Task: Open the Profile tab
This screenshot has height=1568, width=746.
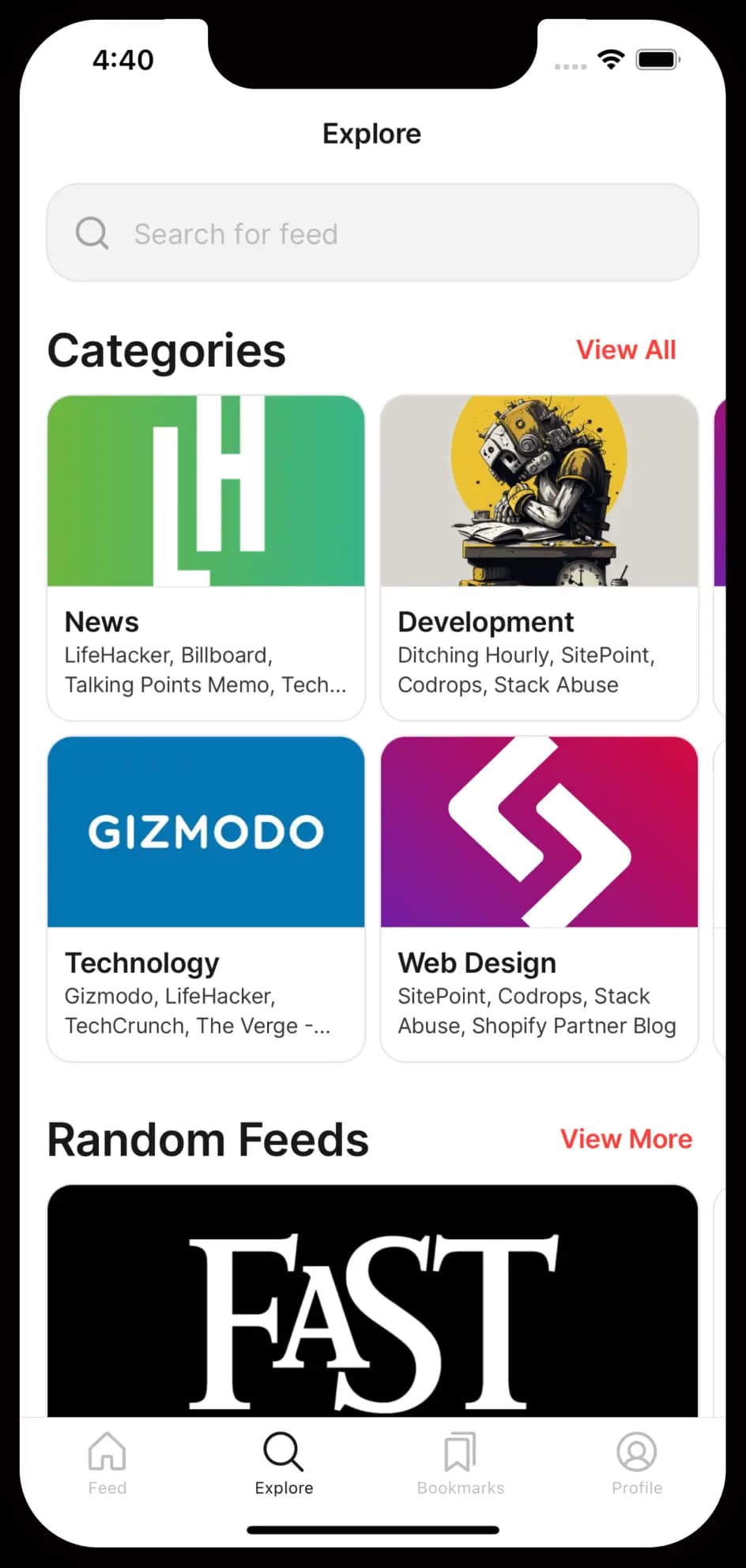Action: point(637,1464)
